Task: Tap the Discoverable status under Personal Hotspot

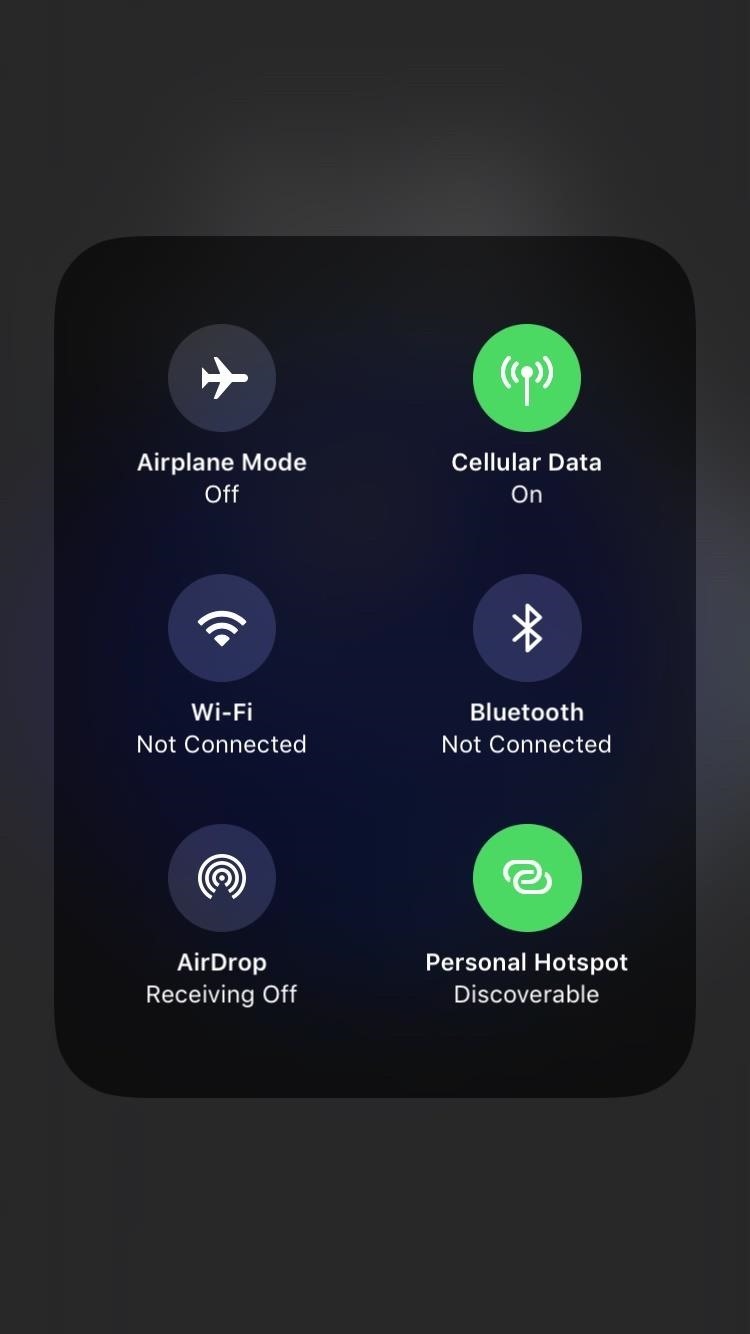Action: 527,993
